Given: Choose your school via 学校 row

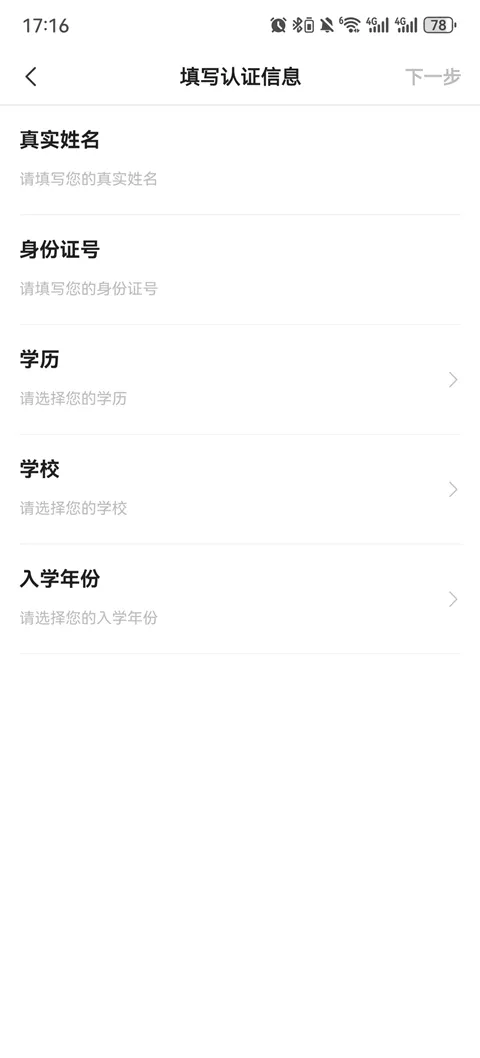Looking at the screenshot, I should [x=240, y=489].
